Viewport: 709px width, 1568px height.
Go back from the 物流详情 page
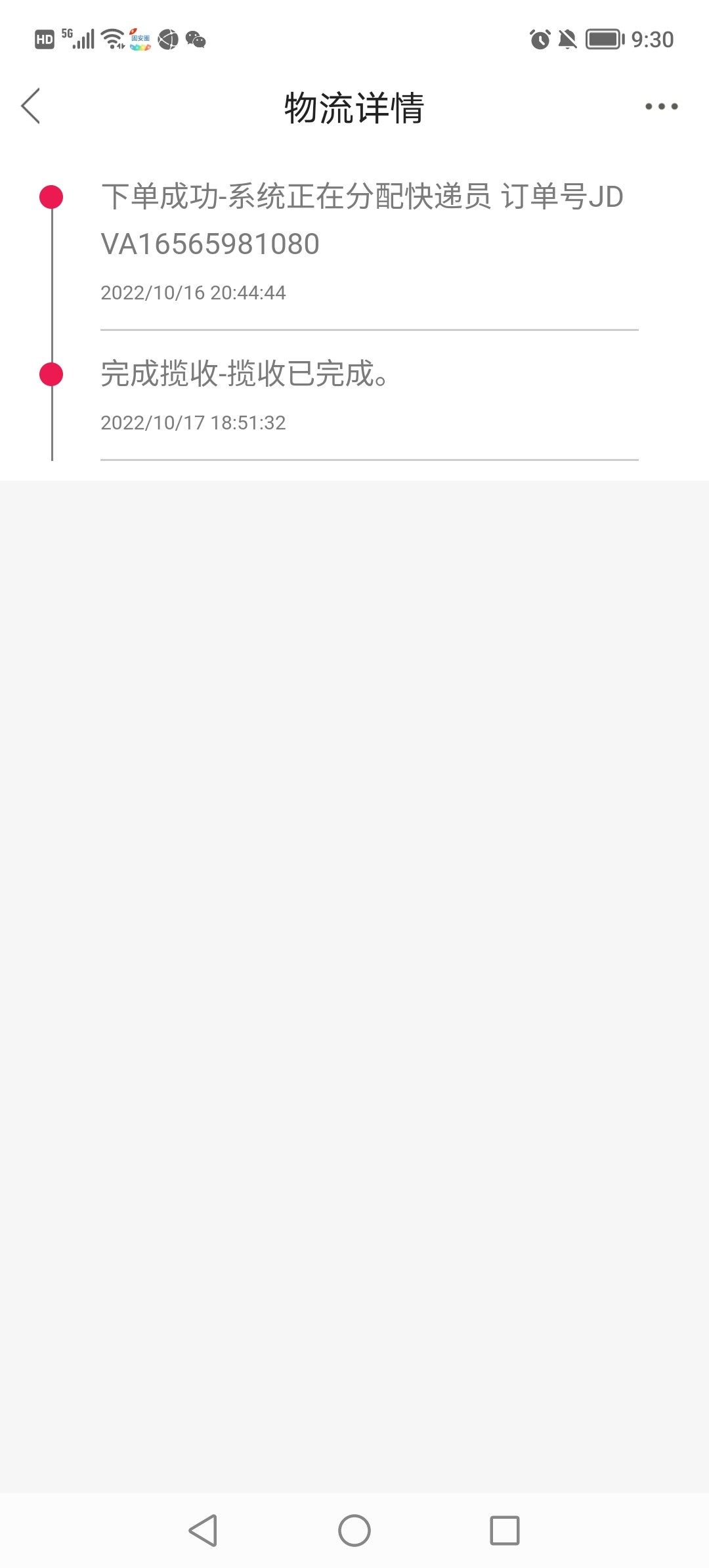point(31,106)
